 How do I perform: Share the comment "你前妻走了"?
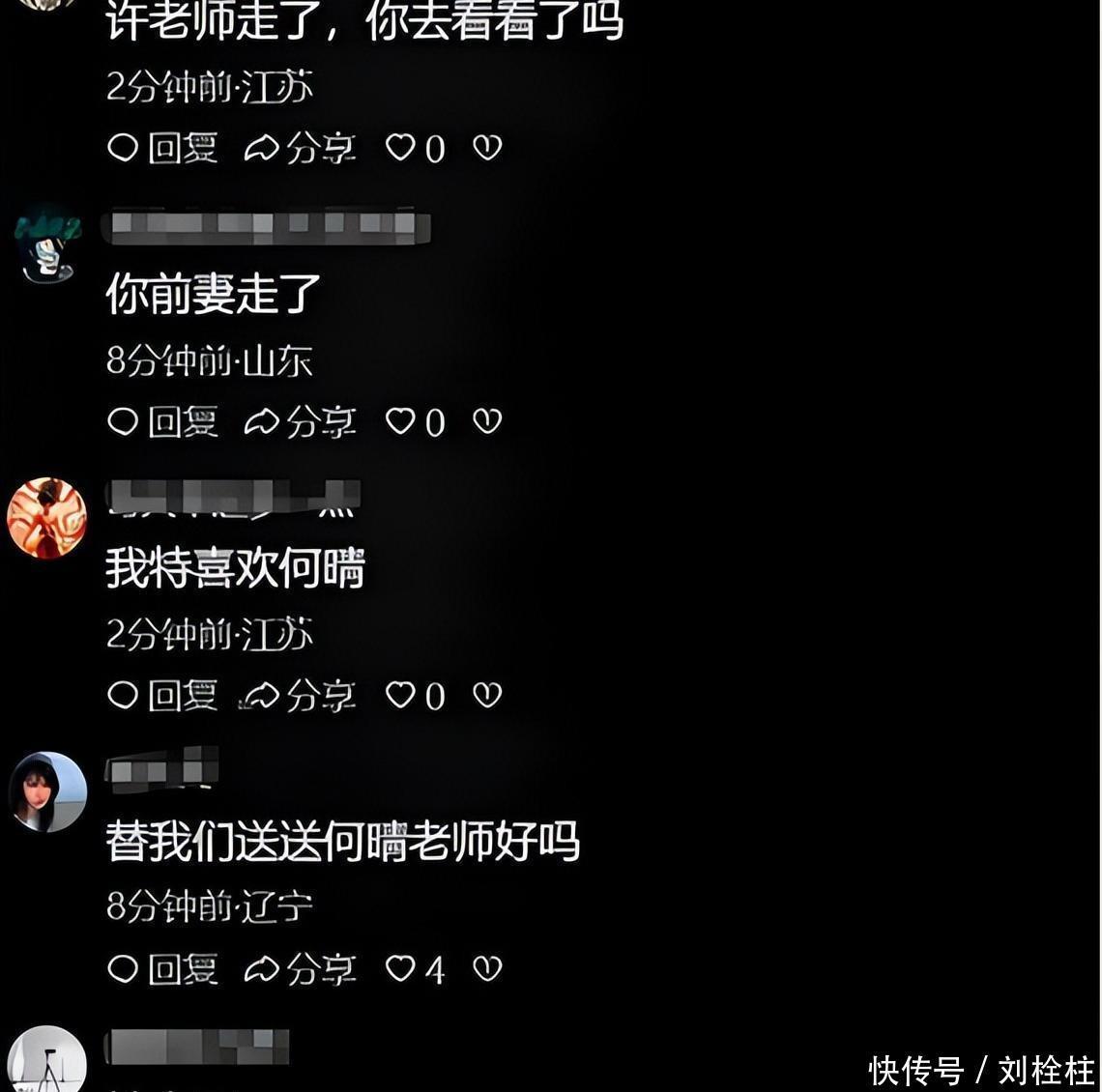(300, 421)
